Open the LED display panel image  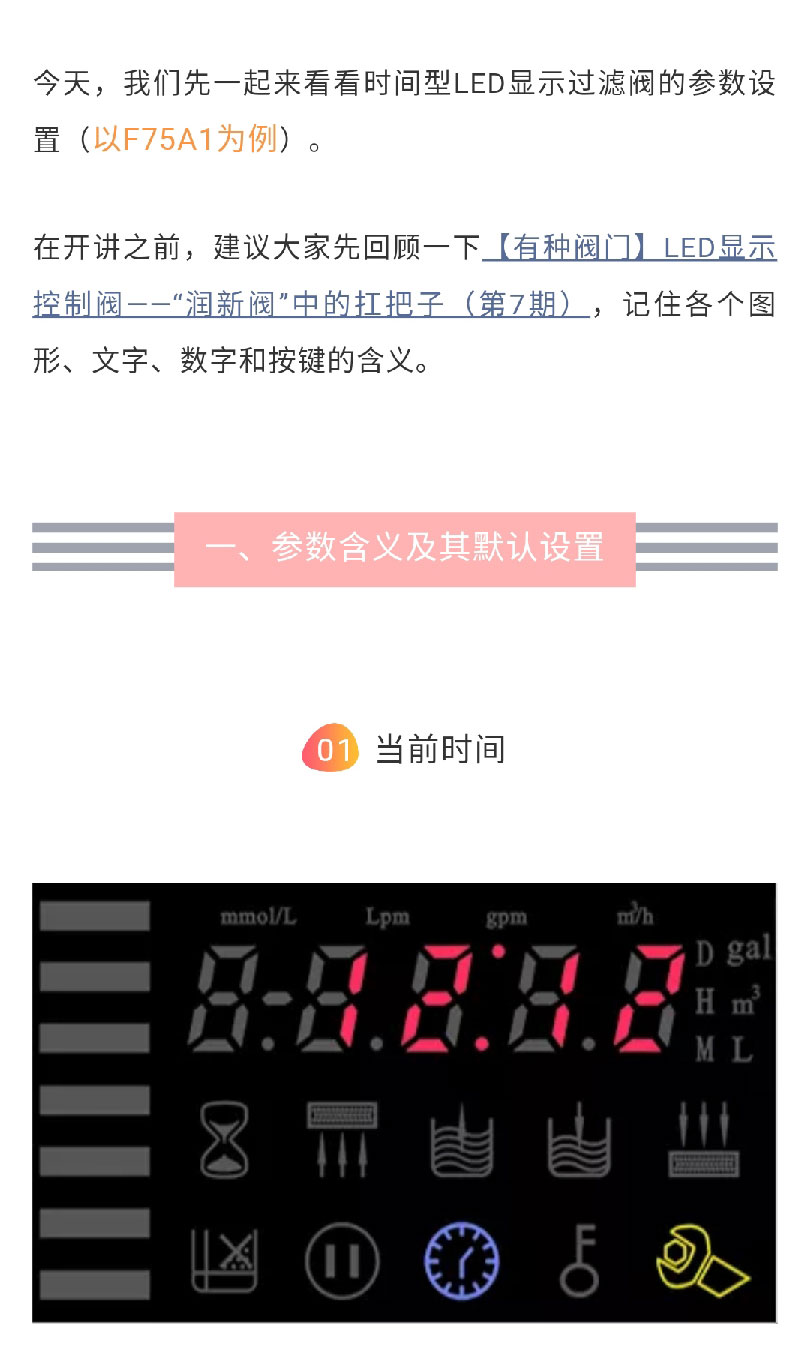pyautogui.click(x=404, y=1102)
